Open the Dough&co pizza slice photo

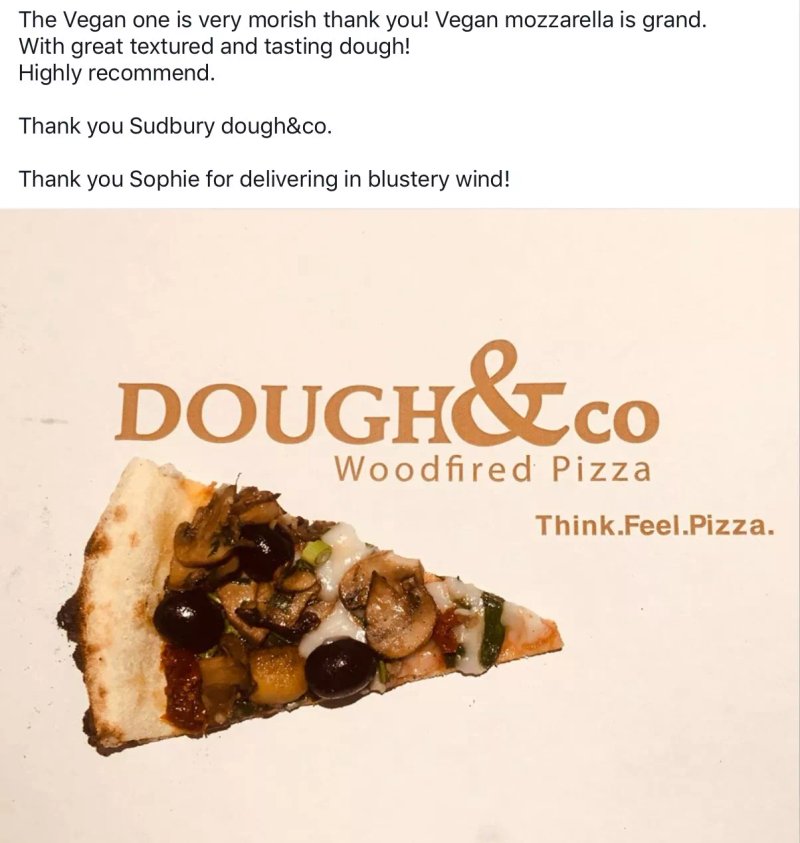[400, 525]
